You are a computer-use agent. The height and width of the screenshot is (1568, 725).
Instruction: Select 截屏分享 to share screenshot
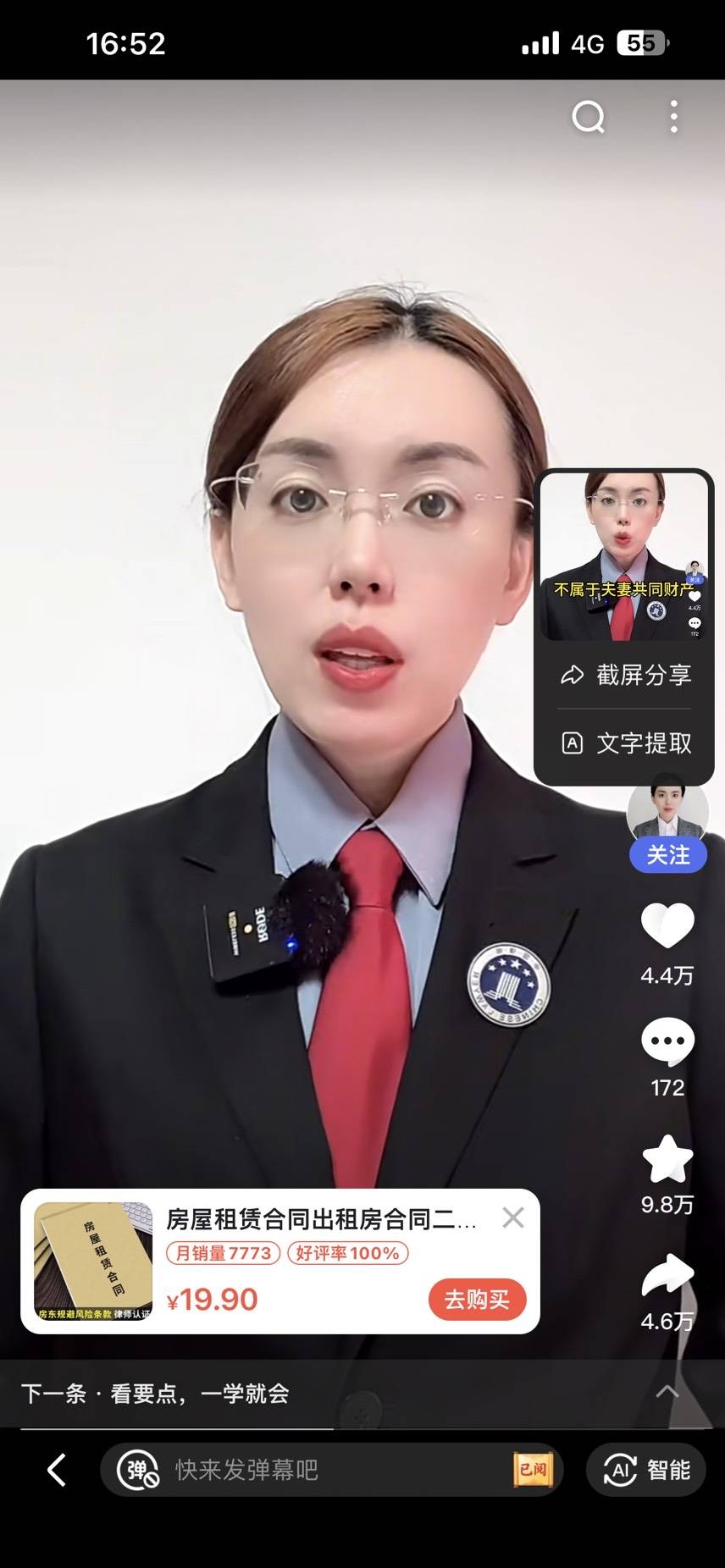[625, 675]
